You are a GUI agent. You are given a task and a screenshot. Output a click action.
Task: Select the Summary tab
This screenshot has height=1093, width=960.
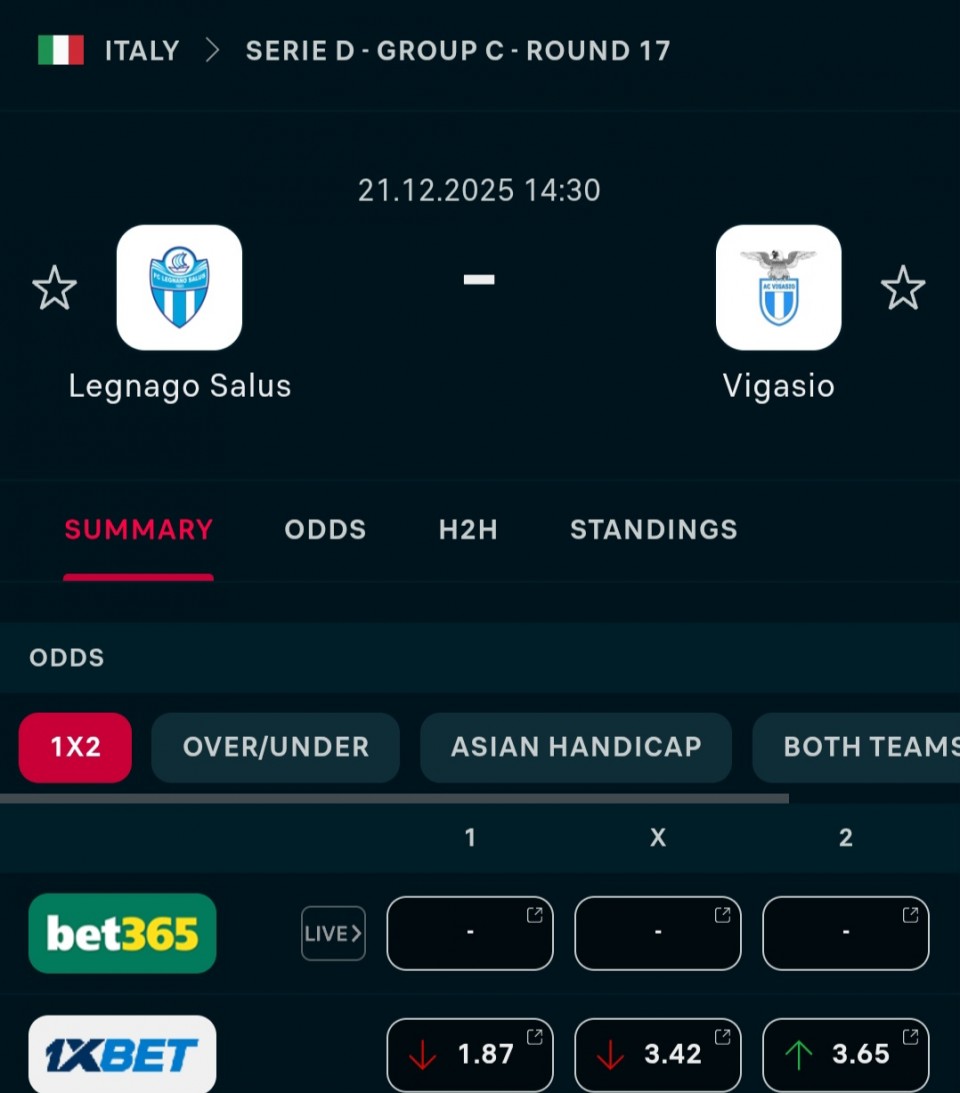(x=139, y=530)
